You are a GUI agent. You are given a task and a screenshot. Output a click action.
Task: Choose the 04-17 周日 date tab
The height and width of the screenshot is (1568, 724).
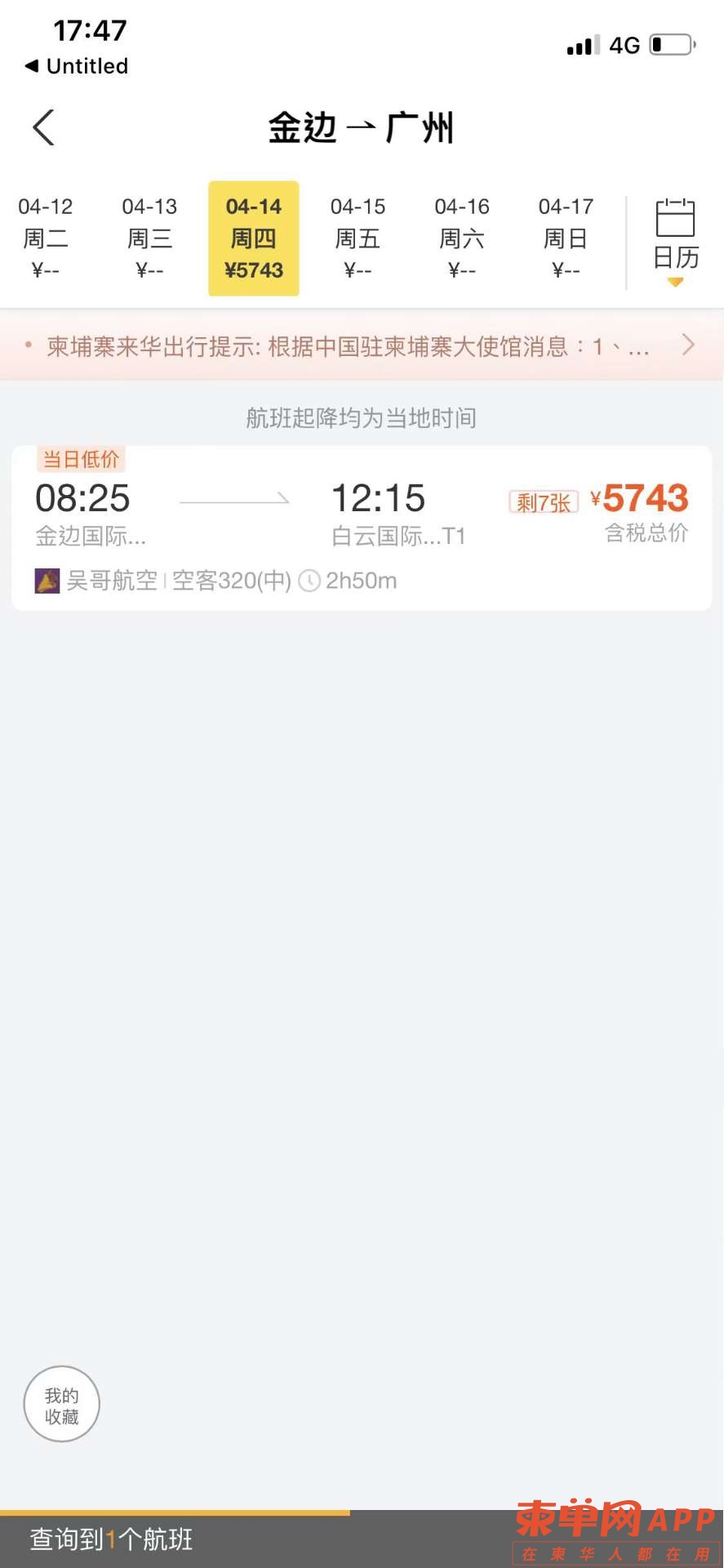566,238
